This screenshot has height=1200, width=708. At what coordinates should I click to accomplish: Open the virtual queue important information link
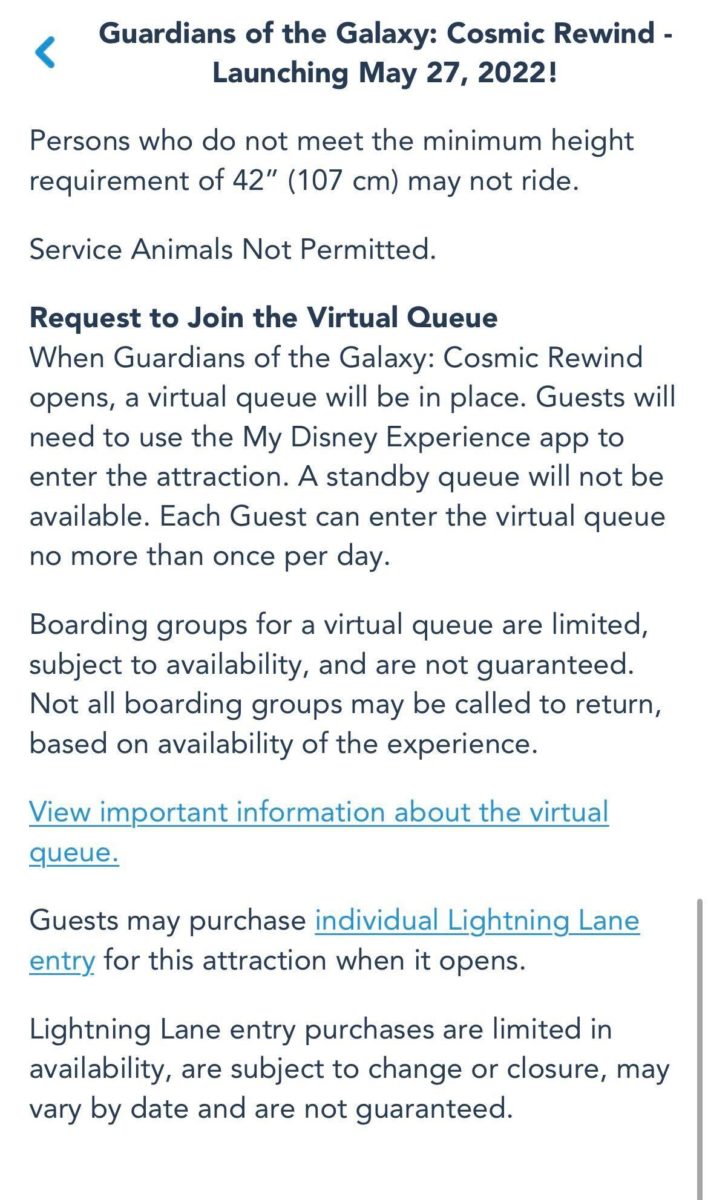pos(318,812)
